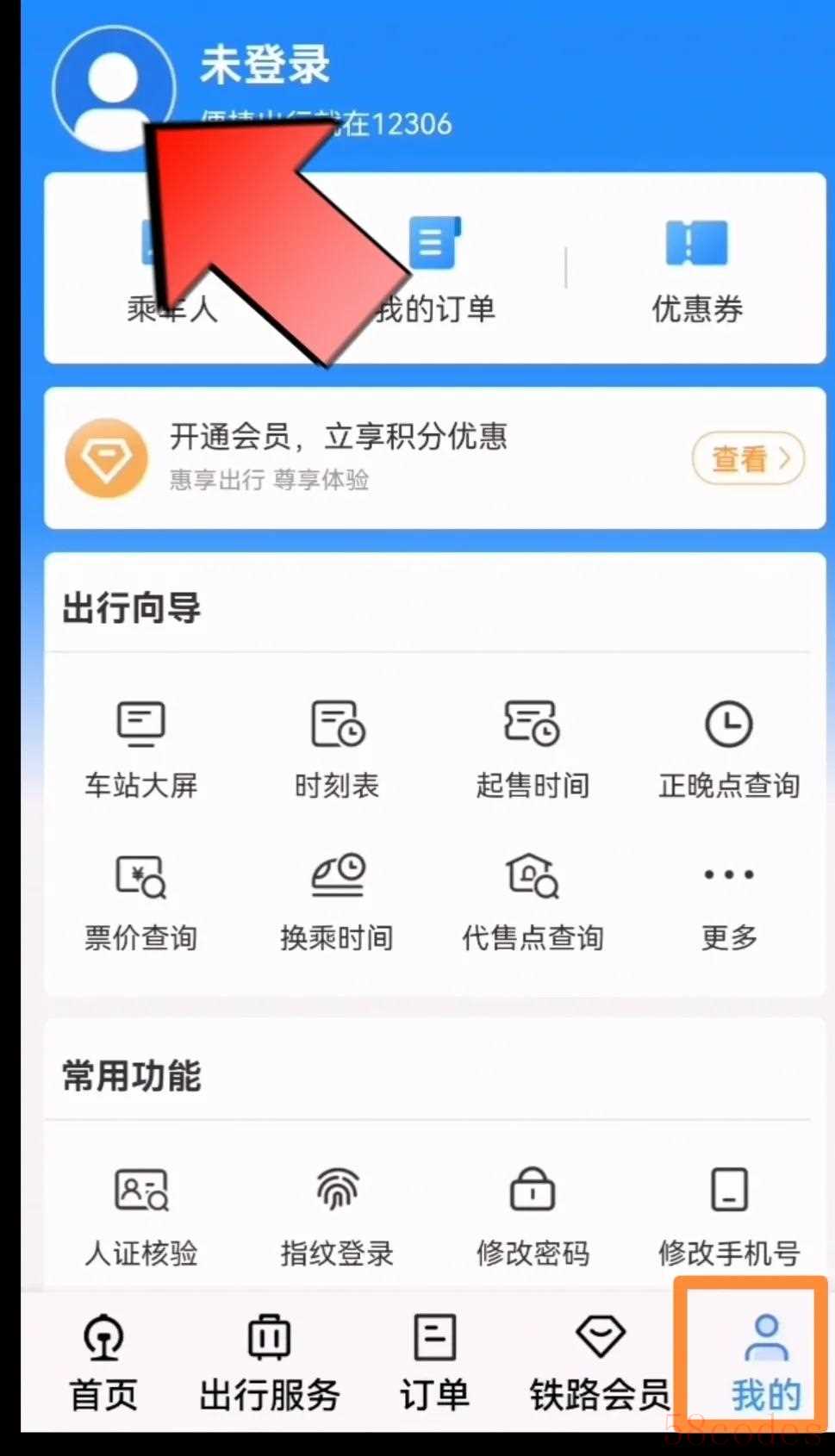Image resolution: width=835 pixels, height=1456 pixels.
Task: Open 换乘时间 transfer time
Action: 337,900
